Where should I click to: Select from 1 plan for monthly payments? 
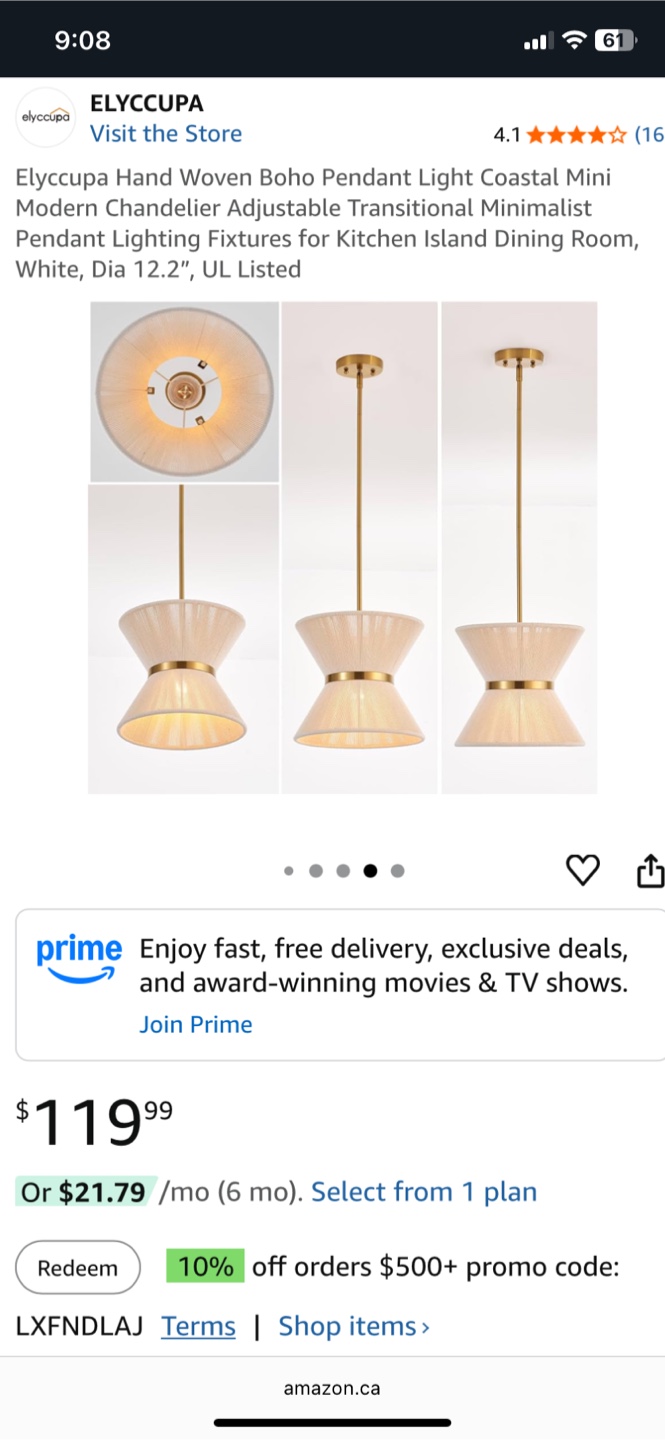(x=424, y=1192)
